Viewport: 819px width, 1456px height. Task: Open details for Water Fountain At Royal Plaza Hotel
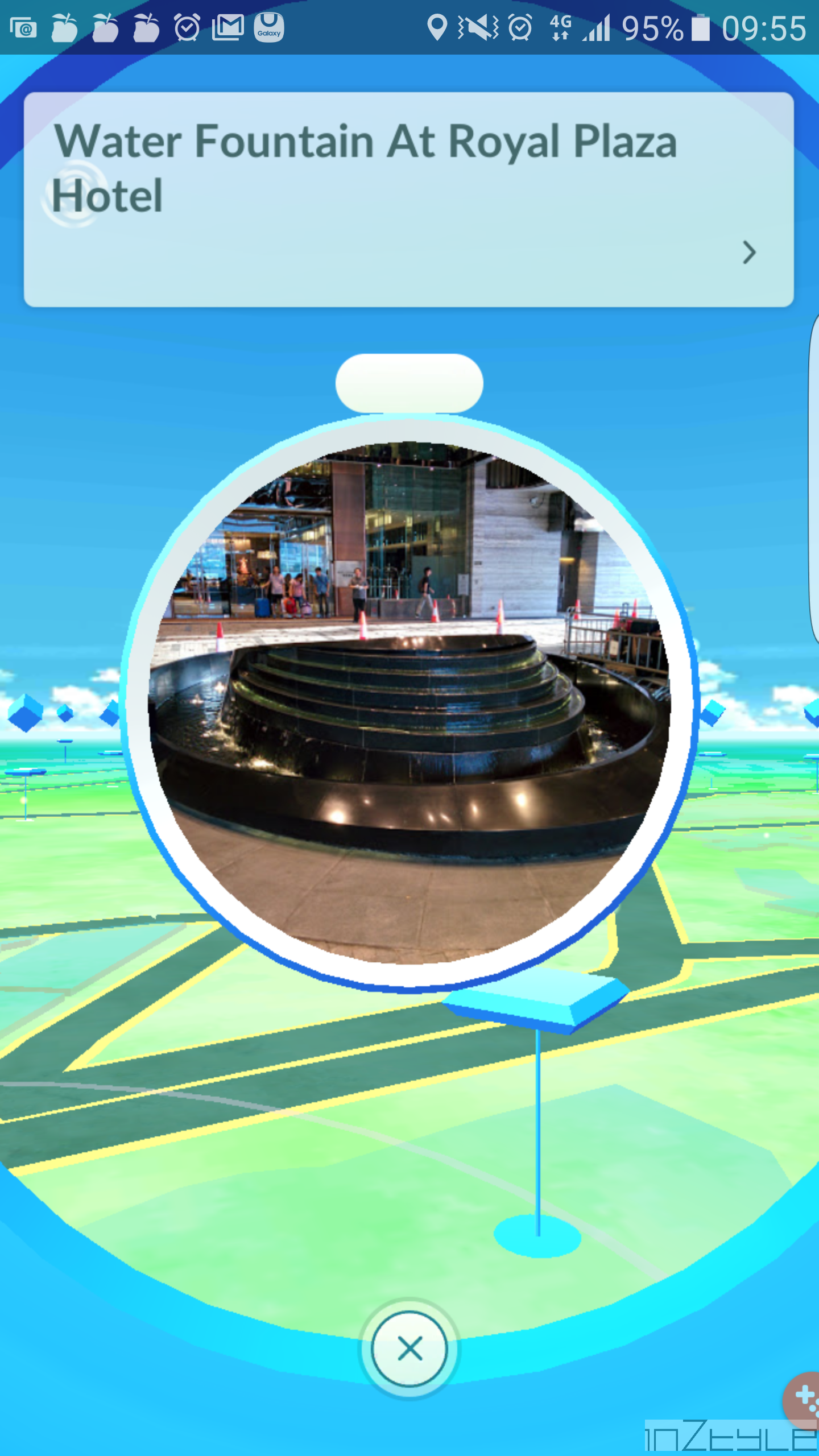point(749,253)
